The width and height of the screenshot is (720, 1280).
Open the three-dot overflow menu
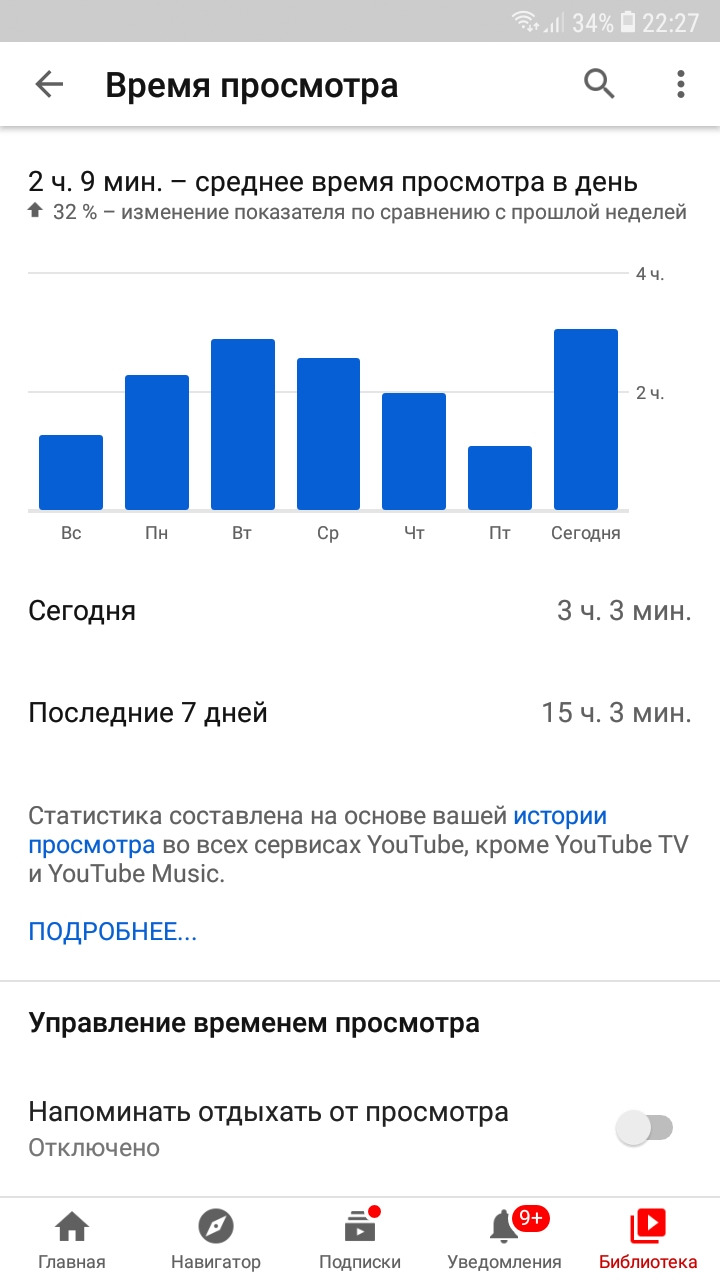[681, 85]
